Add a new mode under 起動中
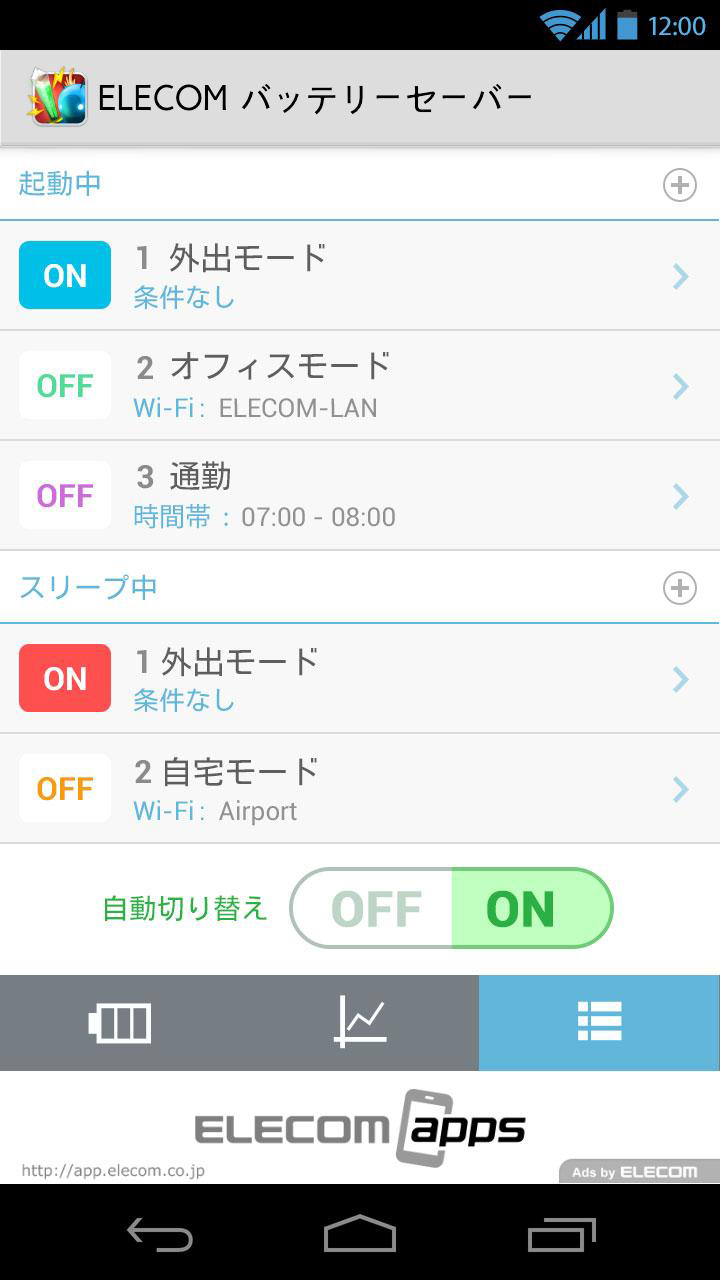Viewport: 720px width, 1280px height. point(680,185)
